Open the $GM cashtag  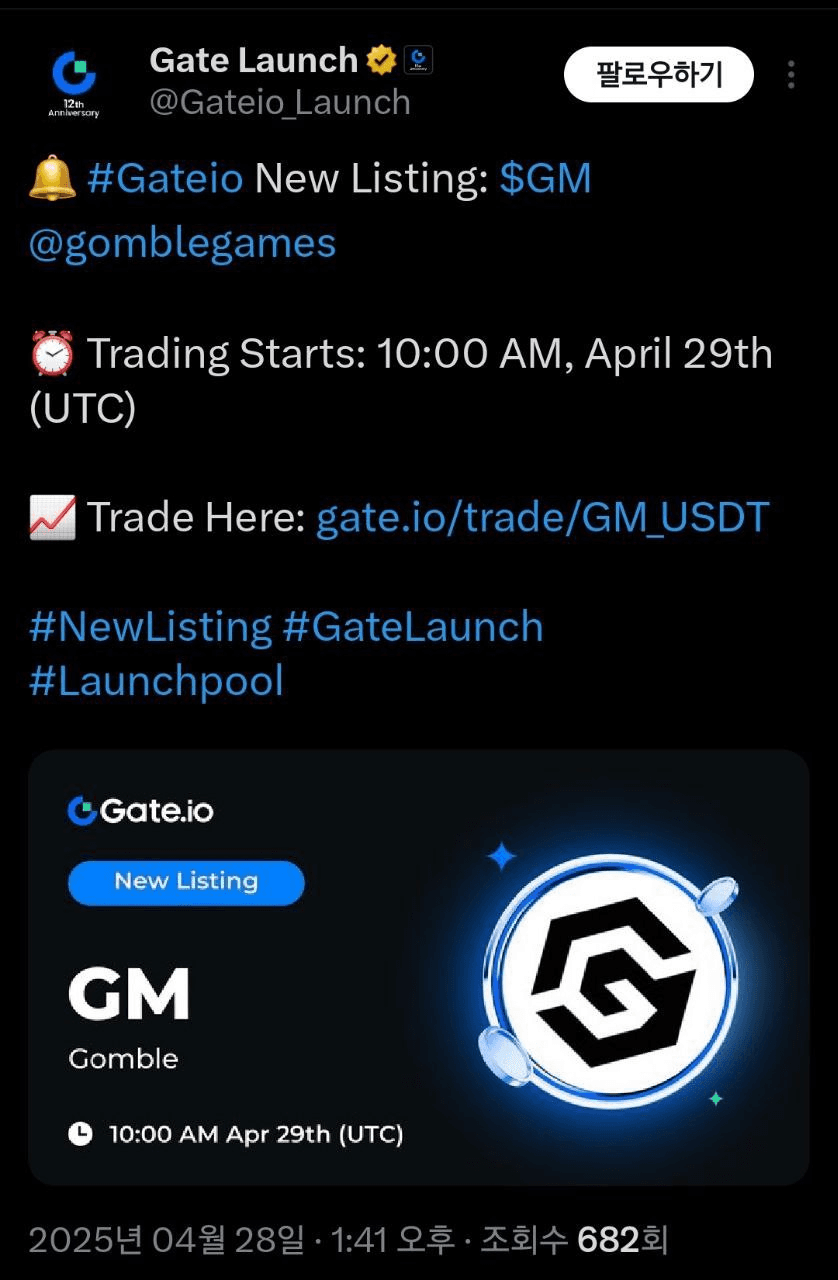tap(545, 180)
